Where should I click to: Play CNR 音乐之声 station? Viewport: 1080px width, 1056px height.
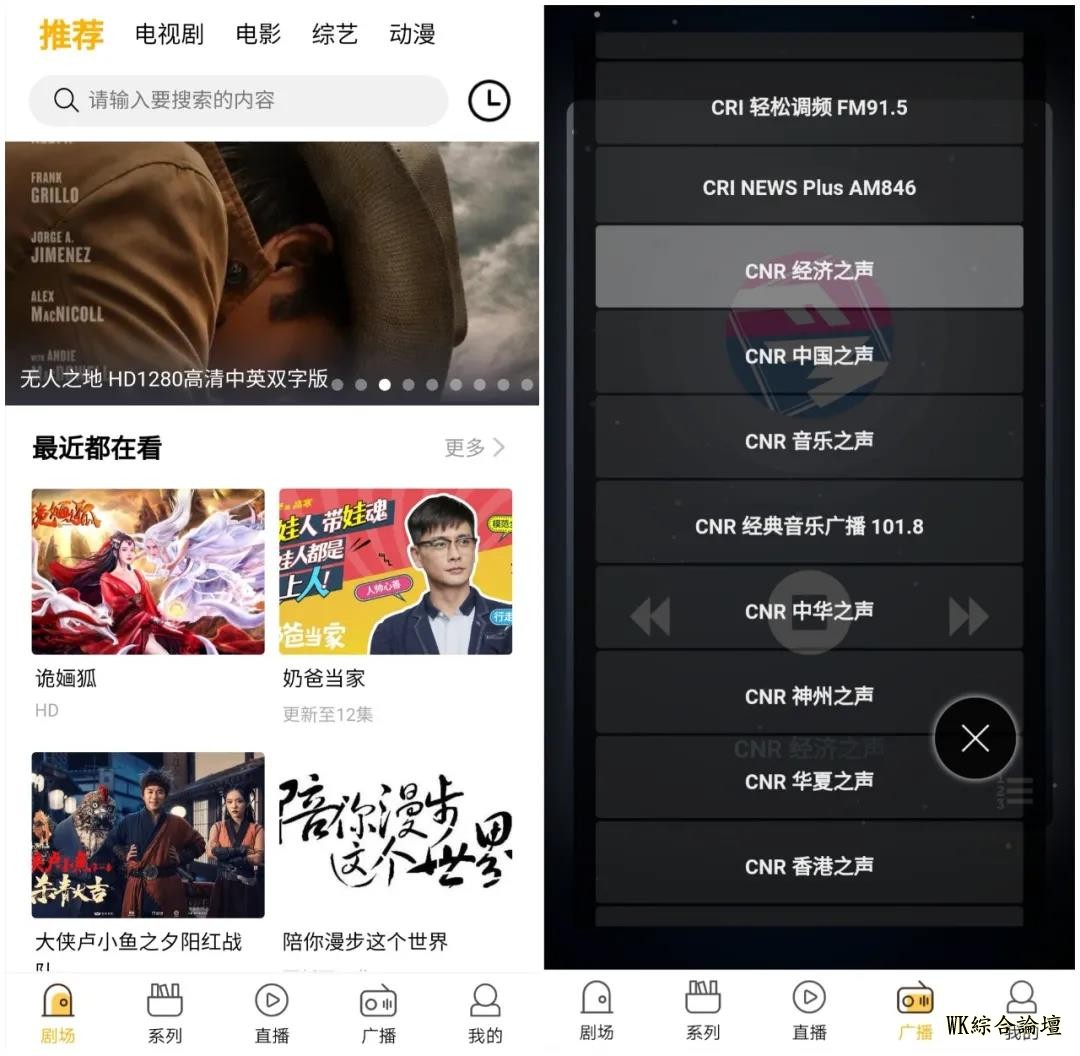pos(809,440)
